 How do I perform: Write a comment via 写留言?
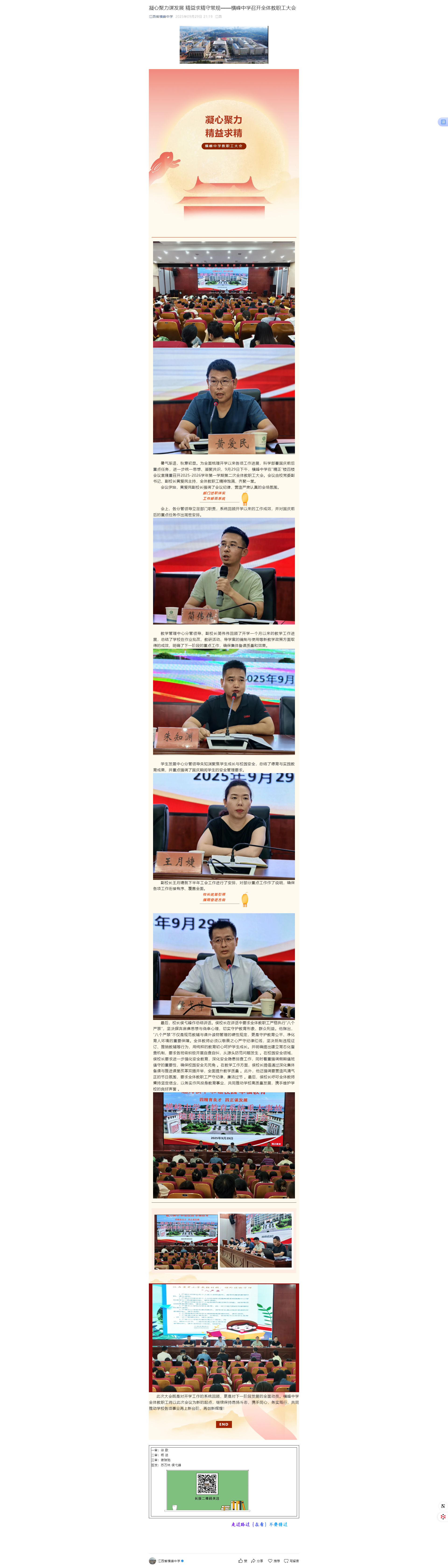[292, 1561]
